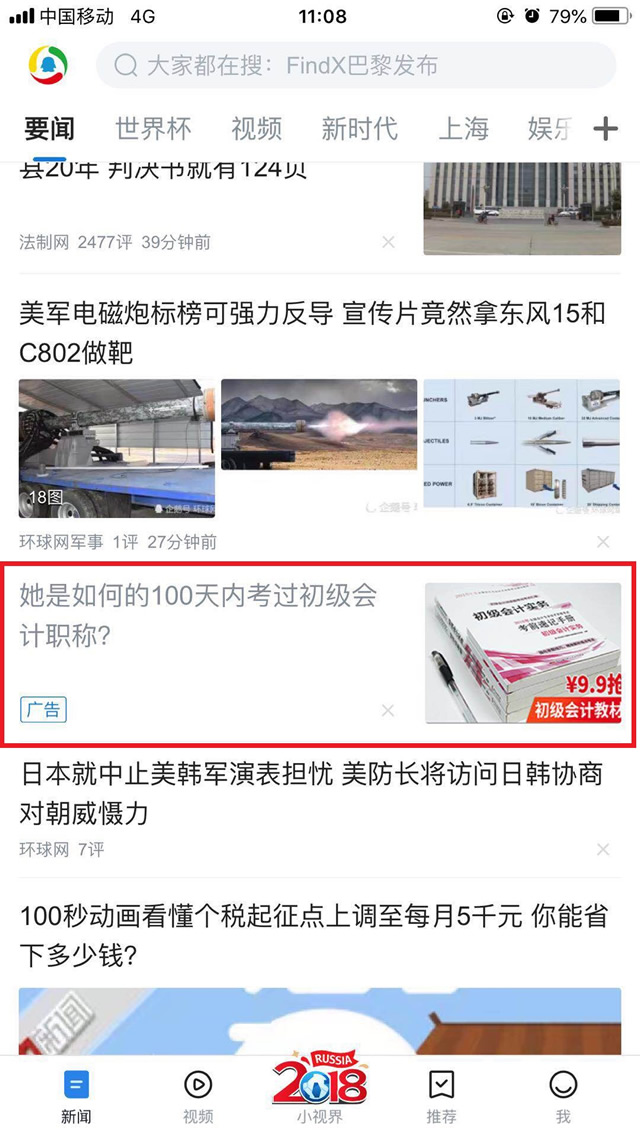Open the 上海 channel tab
640x1138 pixels.
(x=464, y=128)
